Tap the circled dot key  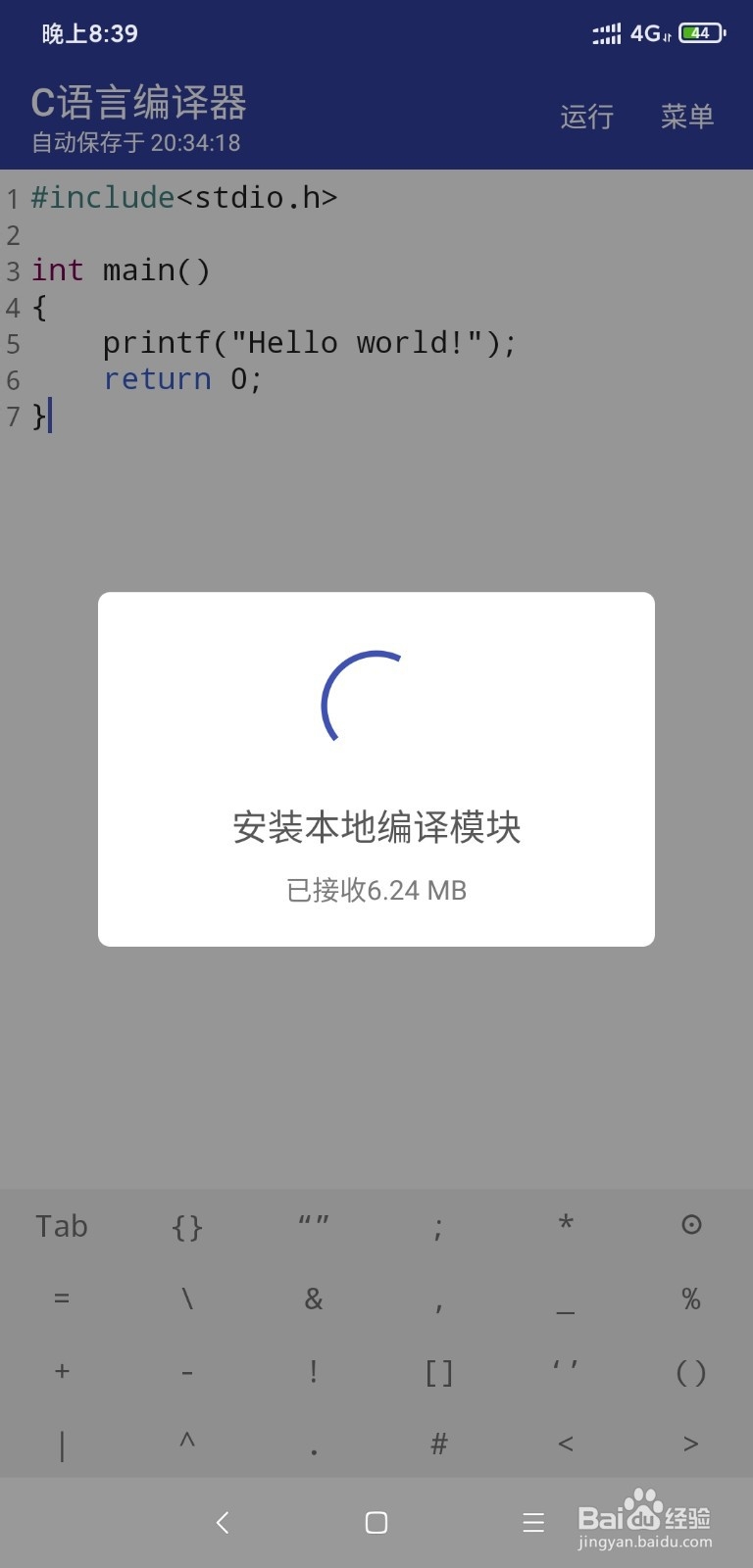pyautogui.click(x=690, y=1225)
